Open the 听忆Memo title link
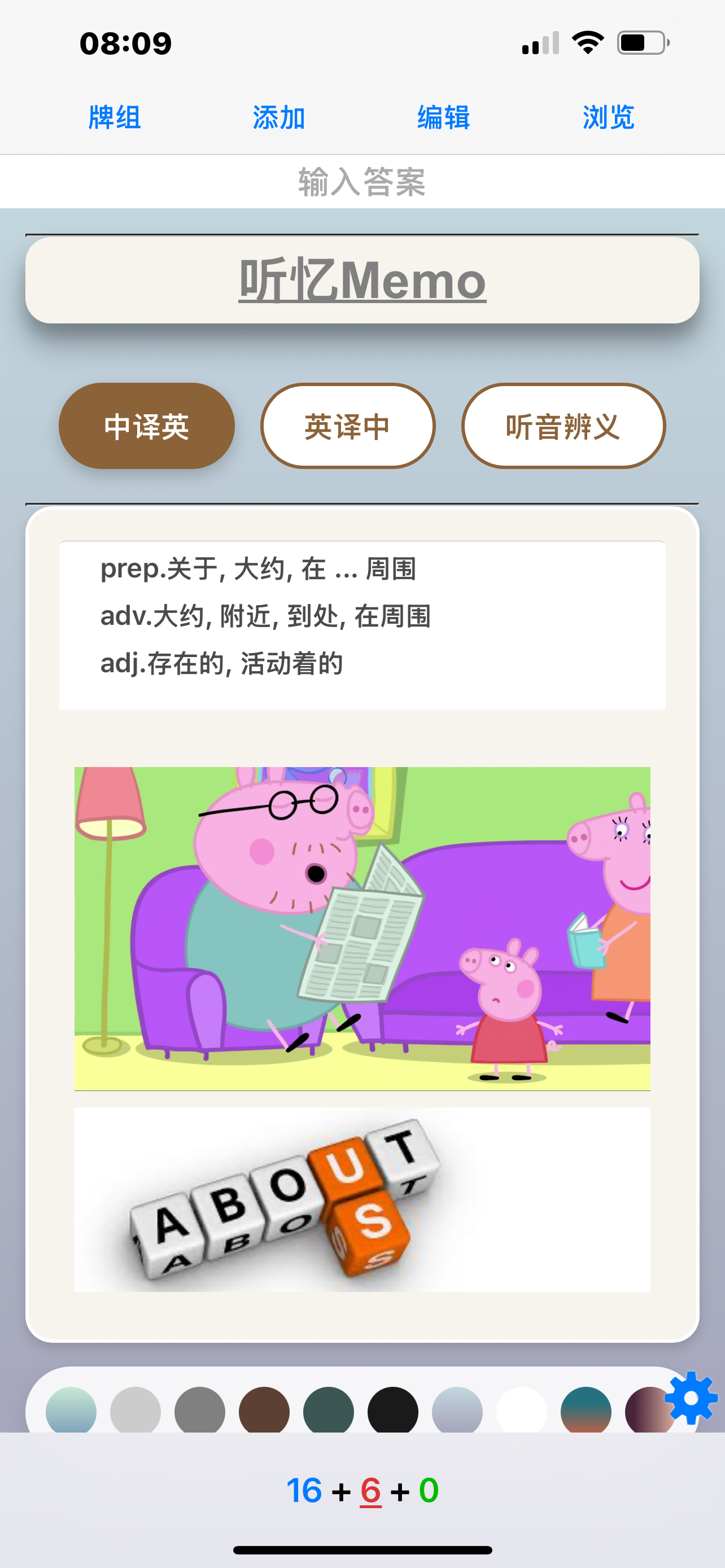The image size is (725, 1568). [x=362, y=280]
